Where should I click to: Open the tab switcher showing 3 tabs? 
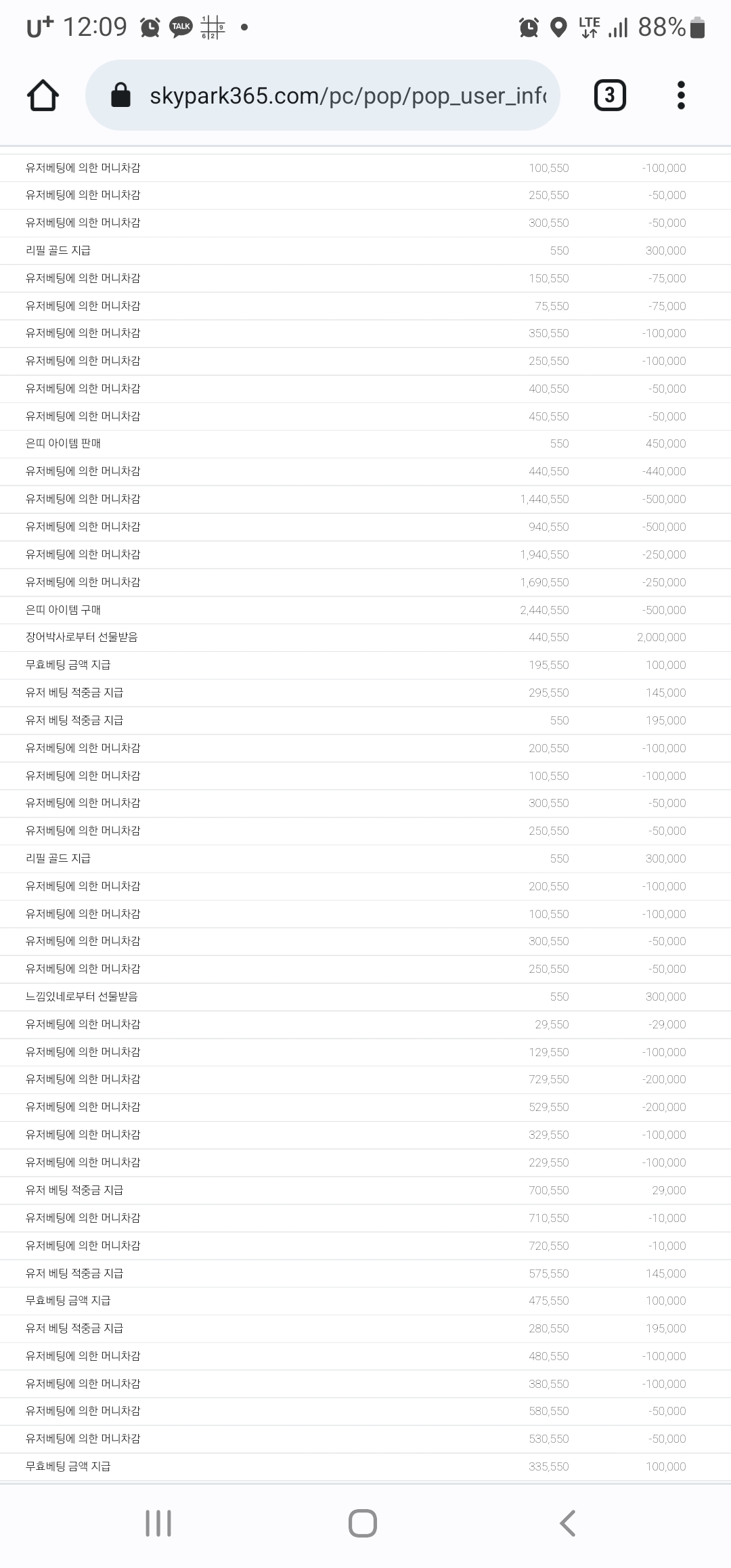click(610, 95)
